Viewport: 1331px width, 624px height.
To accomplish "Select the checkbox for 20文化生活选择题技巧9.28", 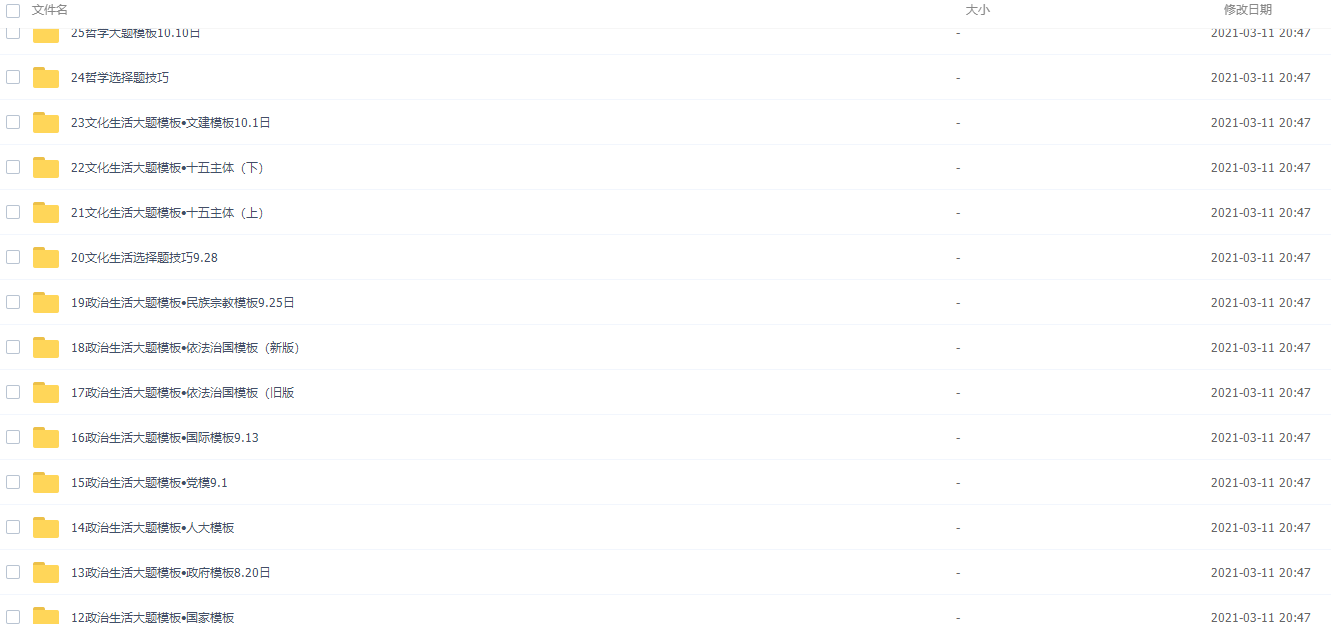I will [13, 257].
